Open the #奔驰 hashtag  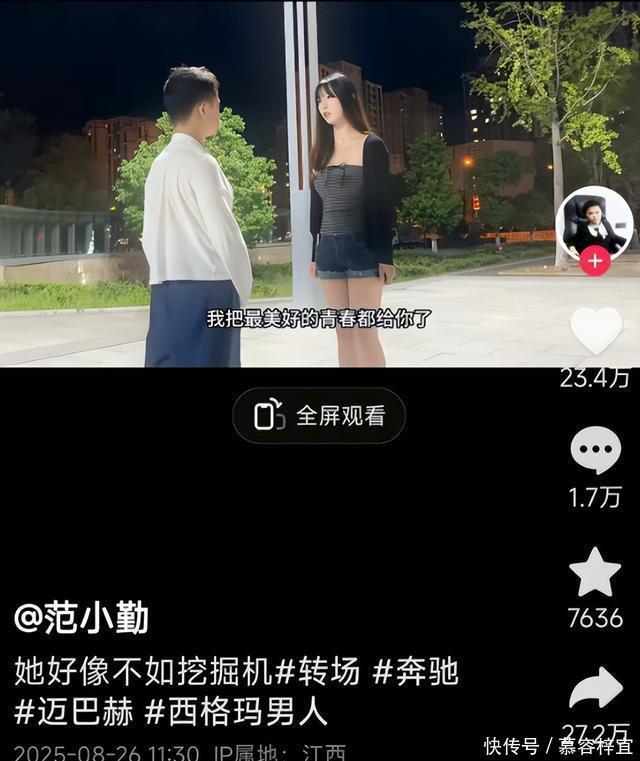[x=415, y=672]
